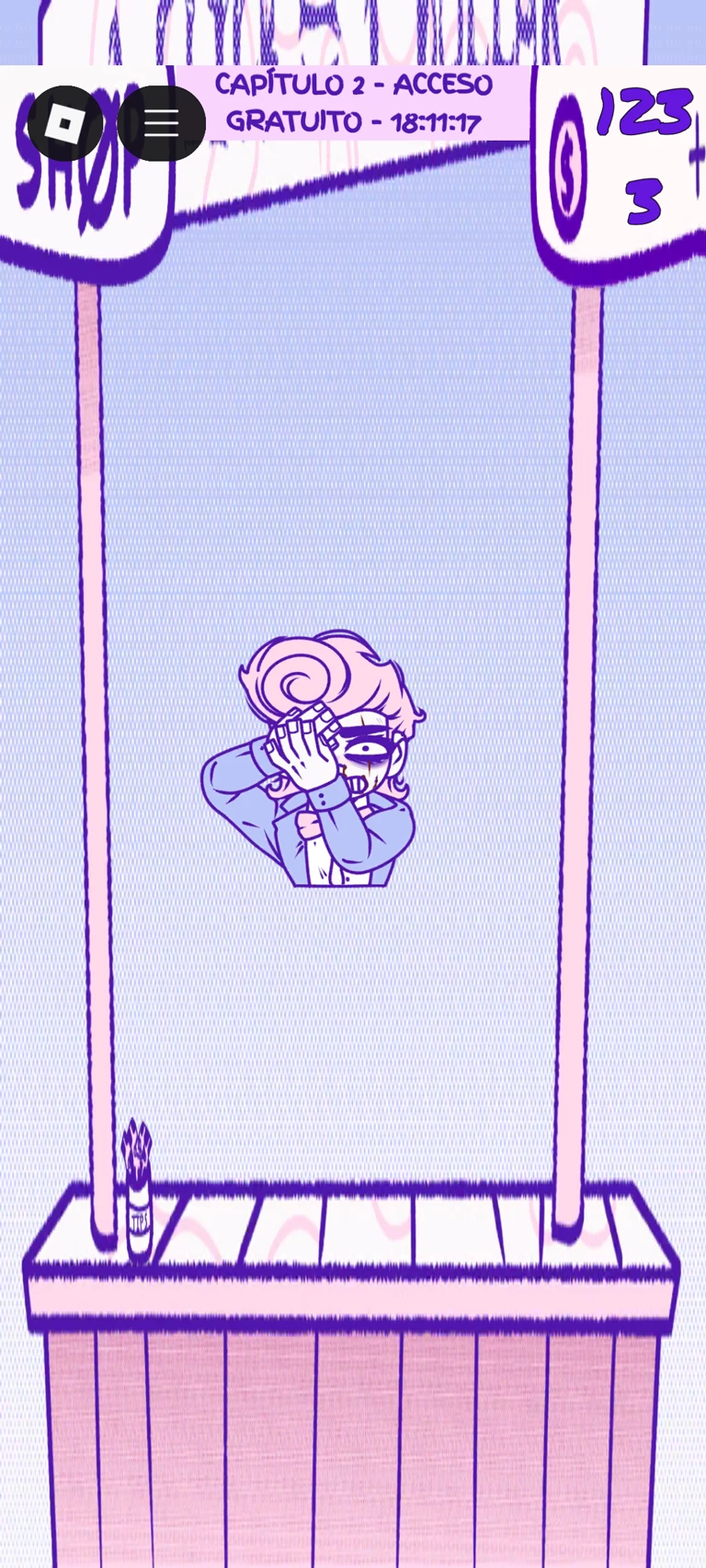This screenshot has height=1568, width=706.
Task: Open the Roblox logo menu
Action: pos(64,123)
